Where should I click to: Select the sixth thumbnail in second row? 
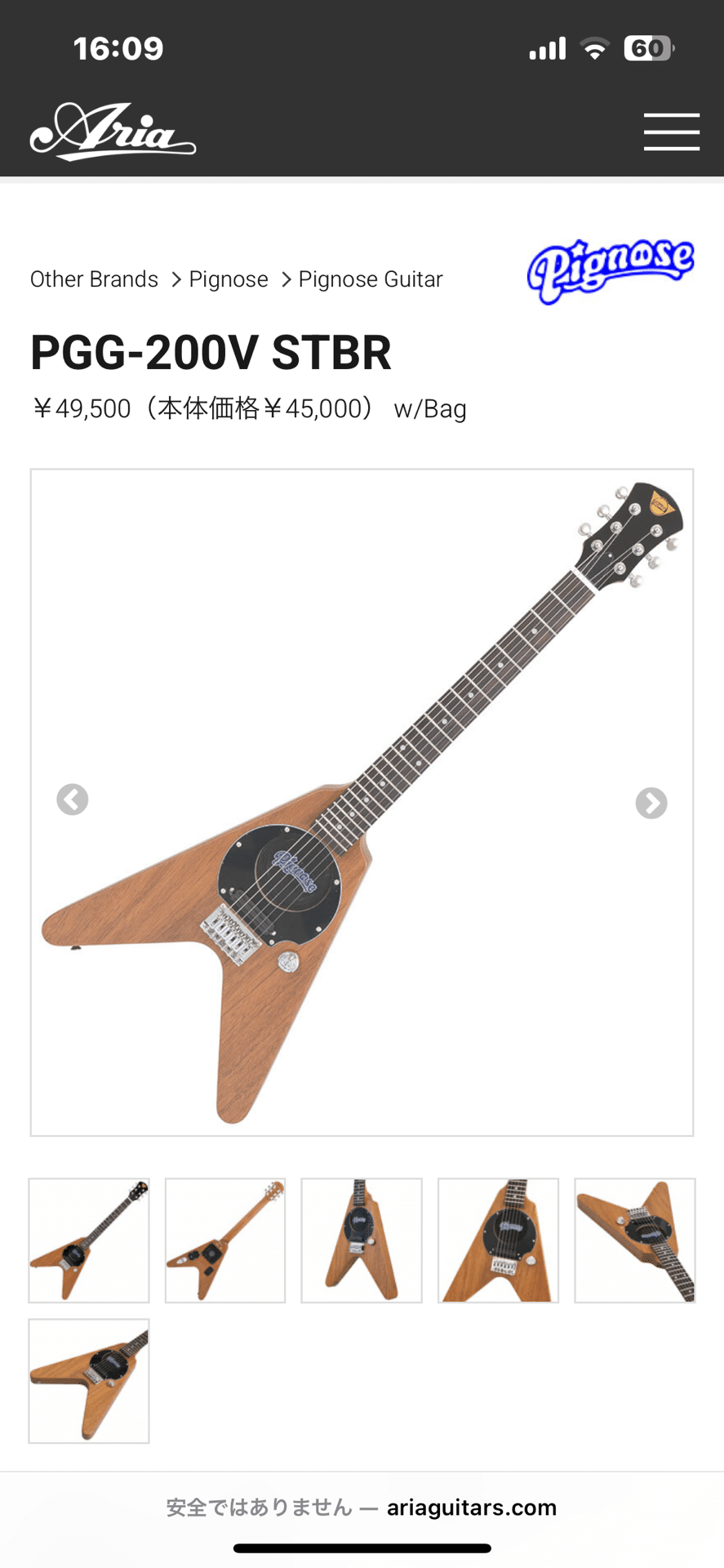(x=89, y=1380)
